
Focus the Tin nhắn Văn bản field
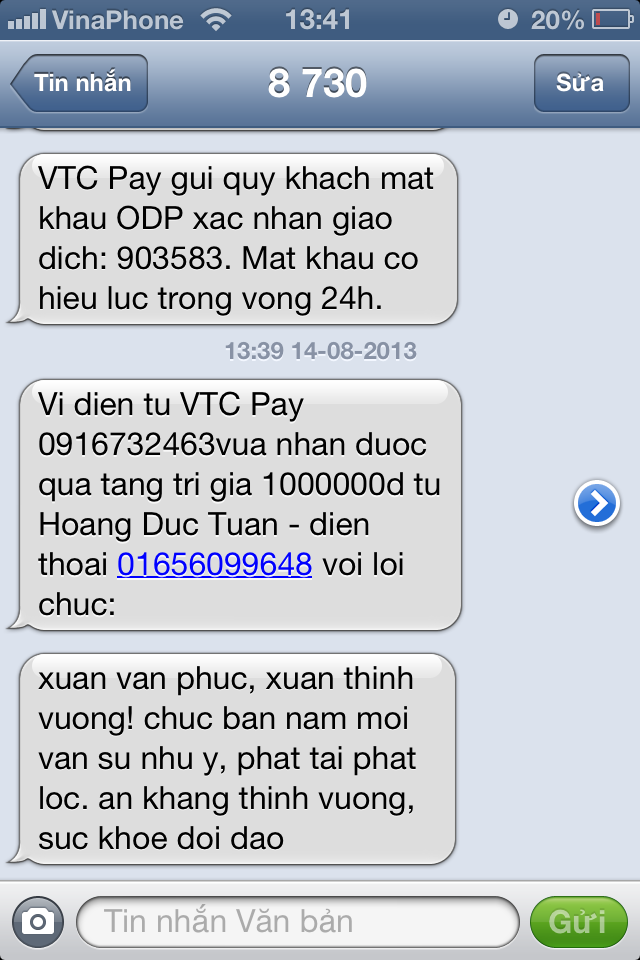click(298, 921)
